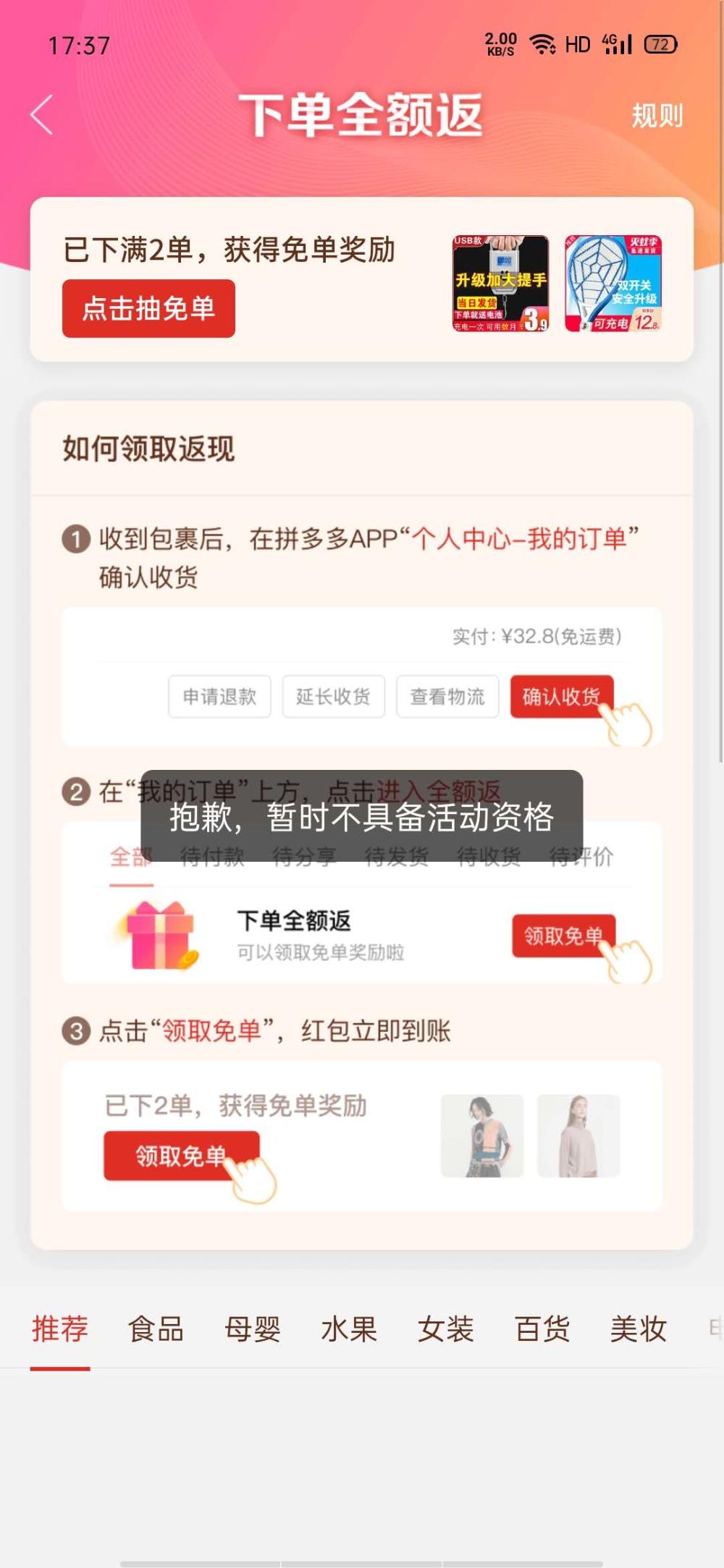Go back using the top-left arrow
724x1568 pixels.
pos(42,114)
